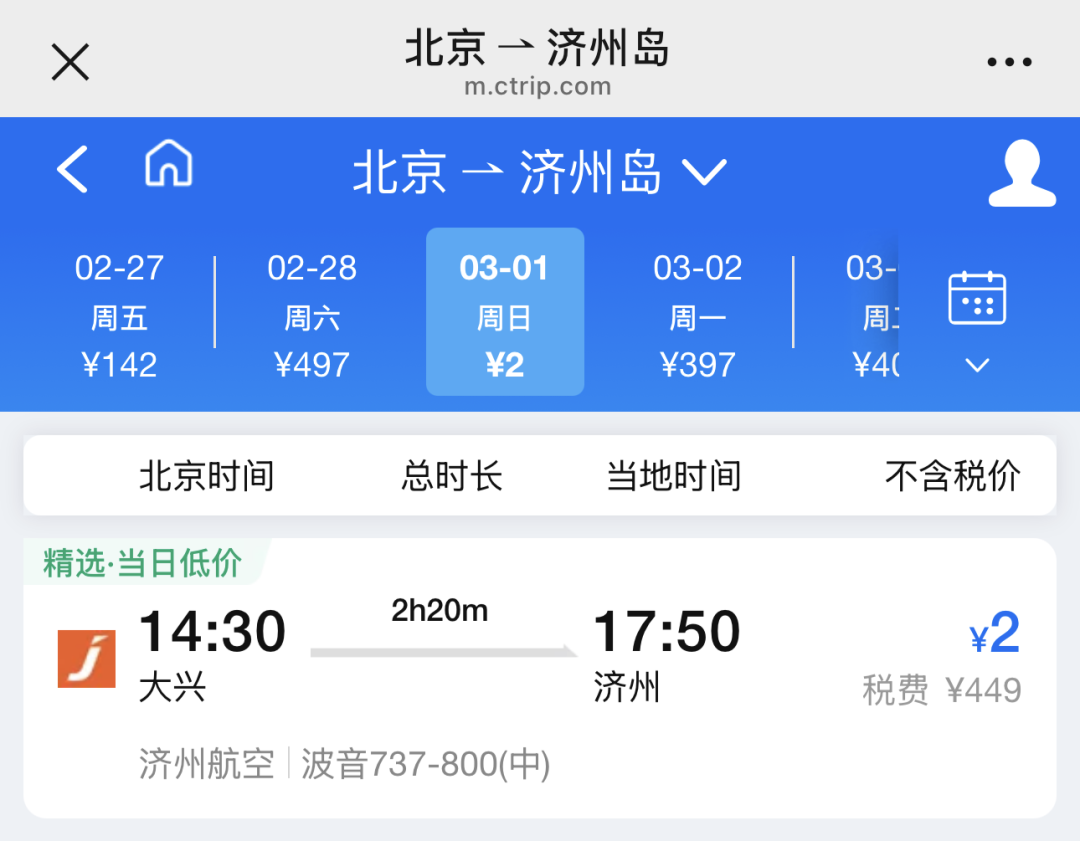Sort flights by 北京时间
The image size is (1080, 841).
coord(206,476)
